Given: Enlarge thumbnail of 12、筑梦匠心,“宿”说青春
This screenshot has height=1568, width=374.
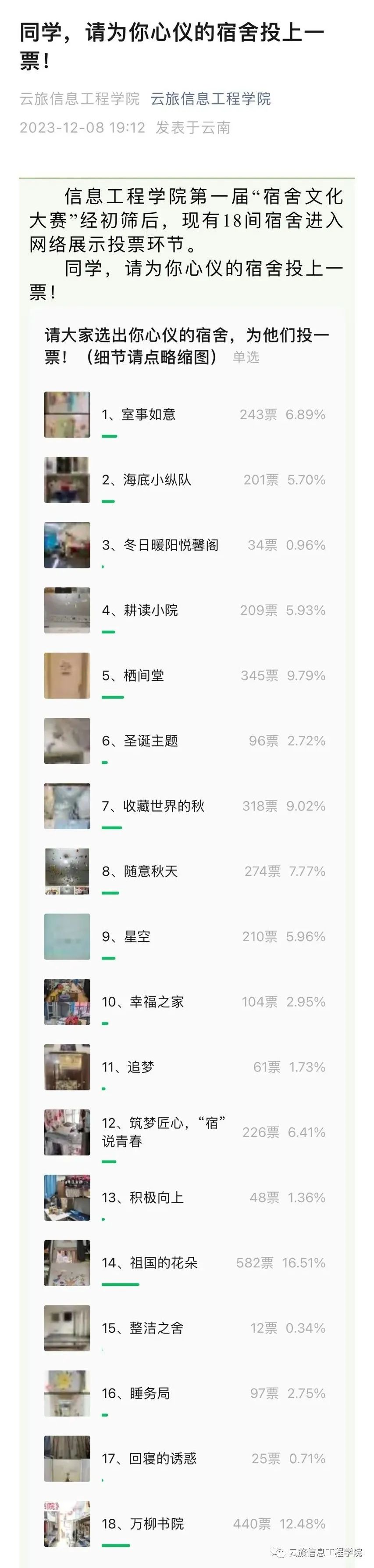Looking at the screenshot, I should [x=67, y=1132].
